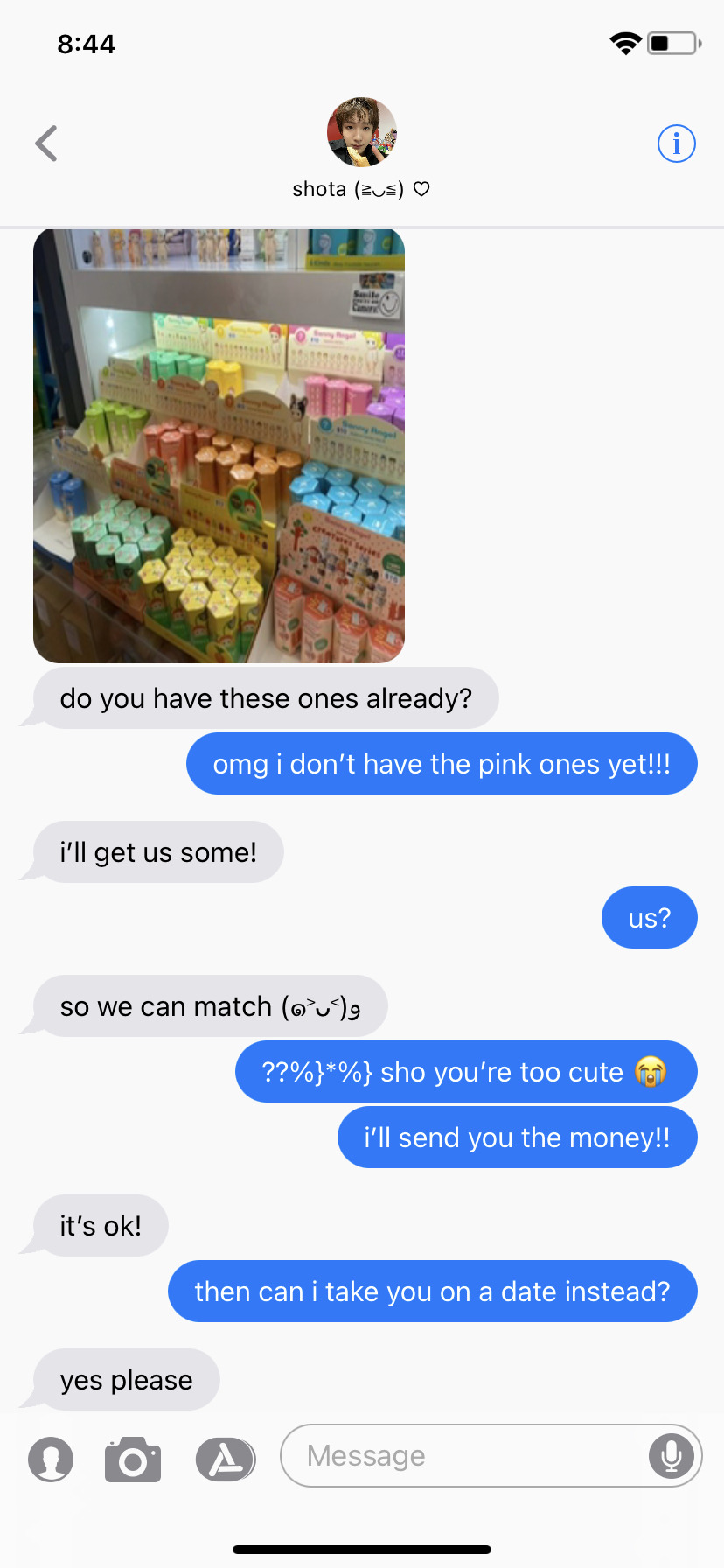Open the App Store apps drawer
Viewport: 724px width, 1568px height.
(x=226, y=1459)
